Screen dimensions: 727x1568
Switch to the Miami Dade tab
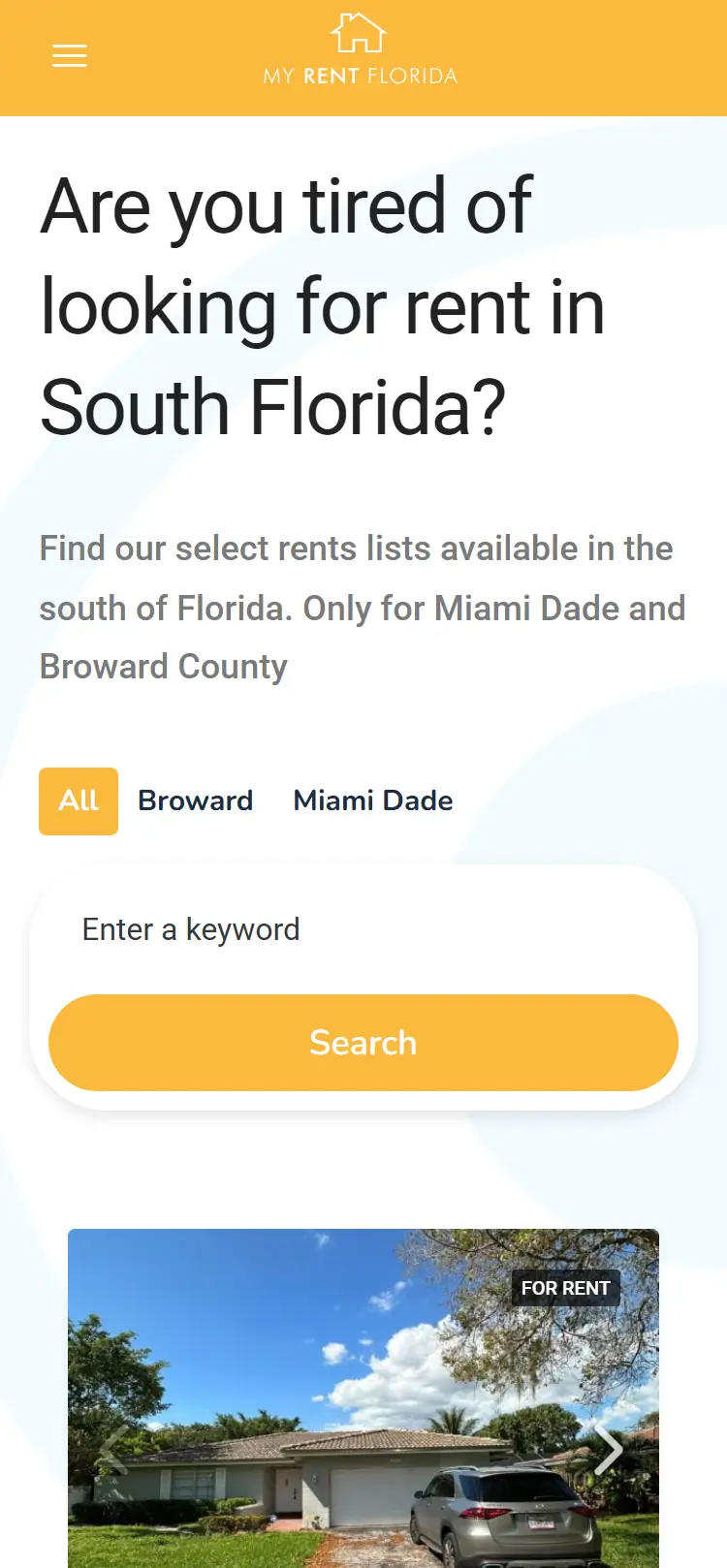pos(373,800)
